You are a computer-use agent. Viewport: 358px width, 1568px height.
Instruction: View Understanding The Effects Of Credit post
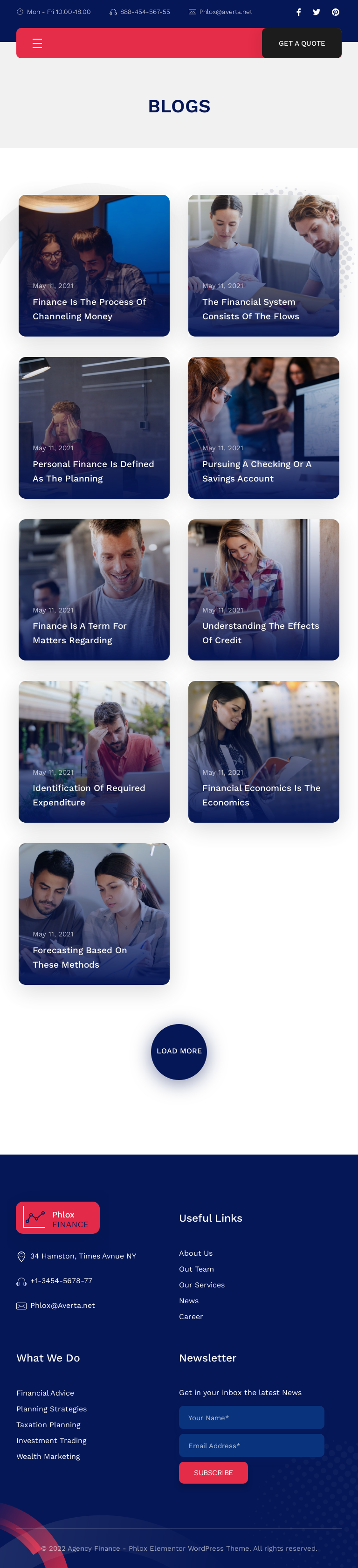pyautogui.click(x=260, y=633)
